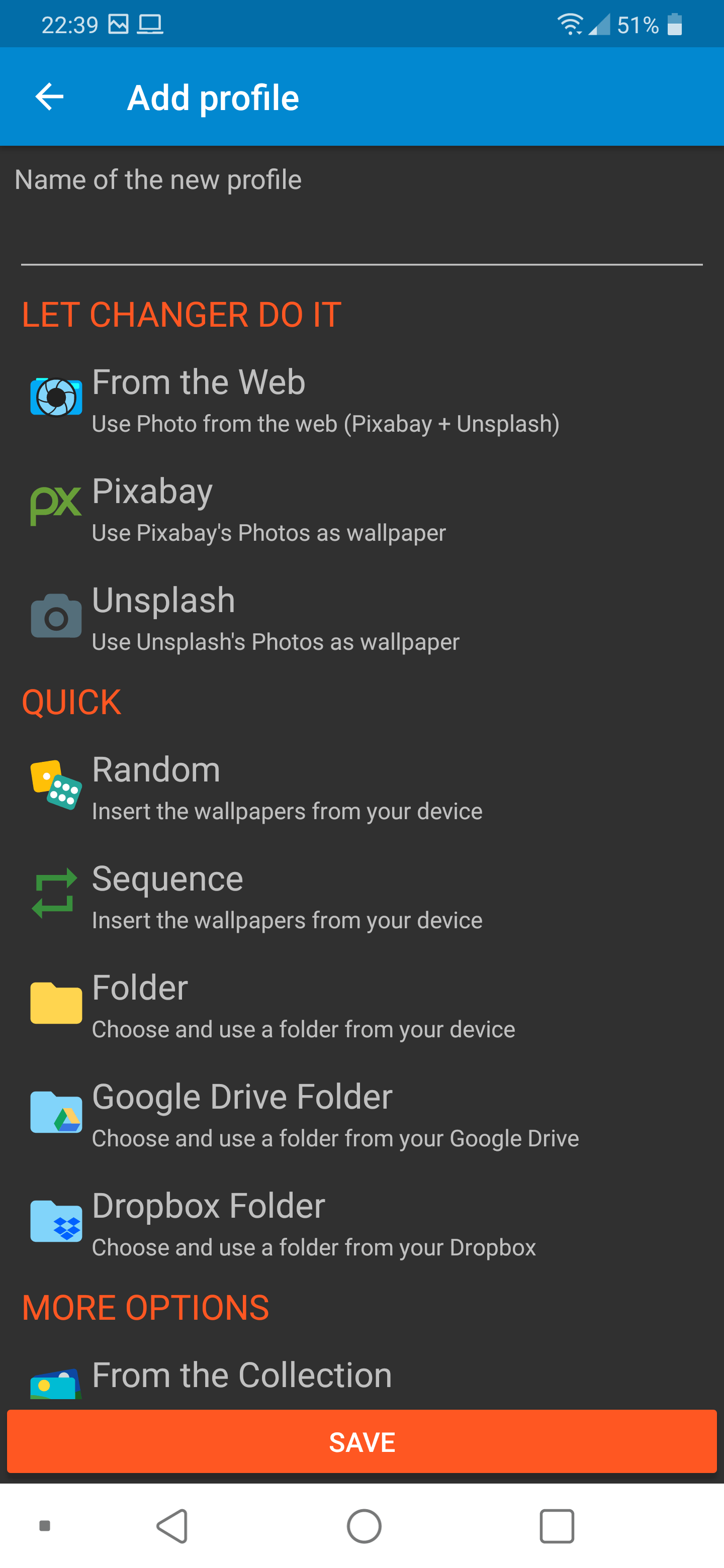Go back from Add profile
The height and width of the screenshot is (1568, 724).
(x=49, y=97)
